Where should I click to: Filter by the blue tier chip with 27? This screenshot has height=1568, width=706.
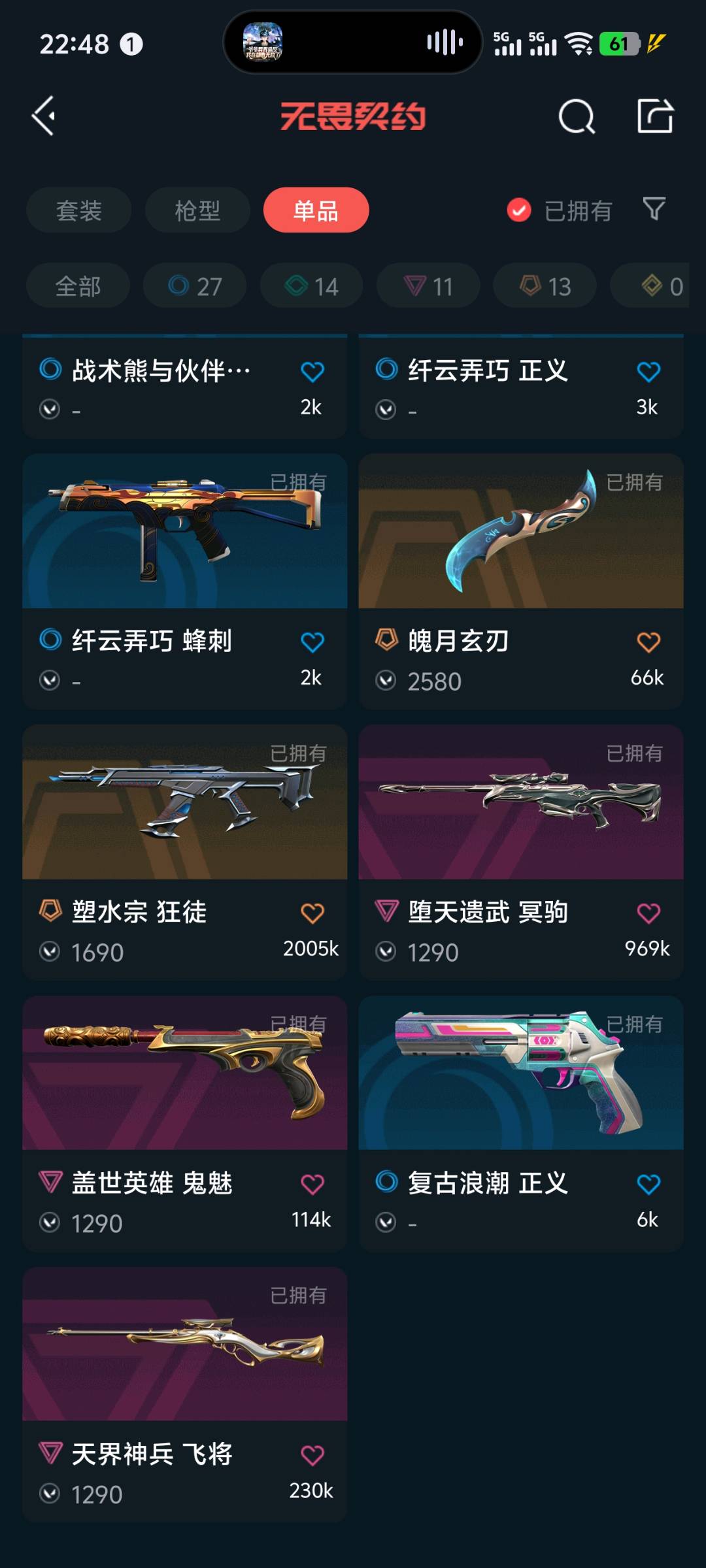pos(195,286)
